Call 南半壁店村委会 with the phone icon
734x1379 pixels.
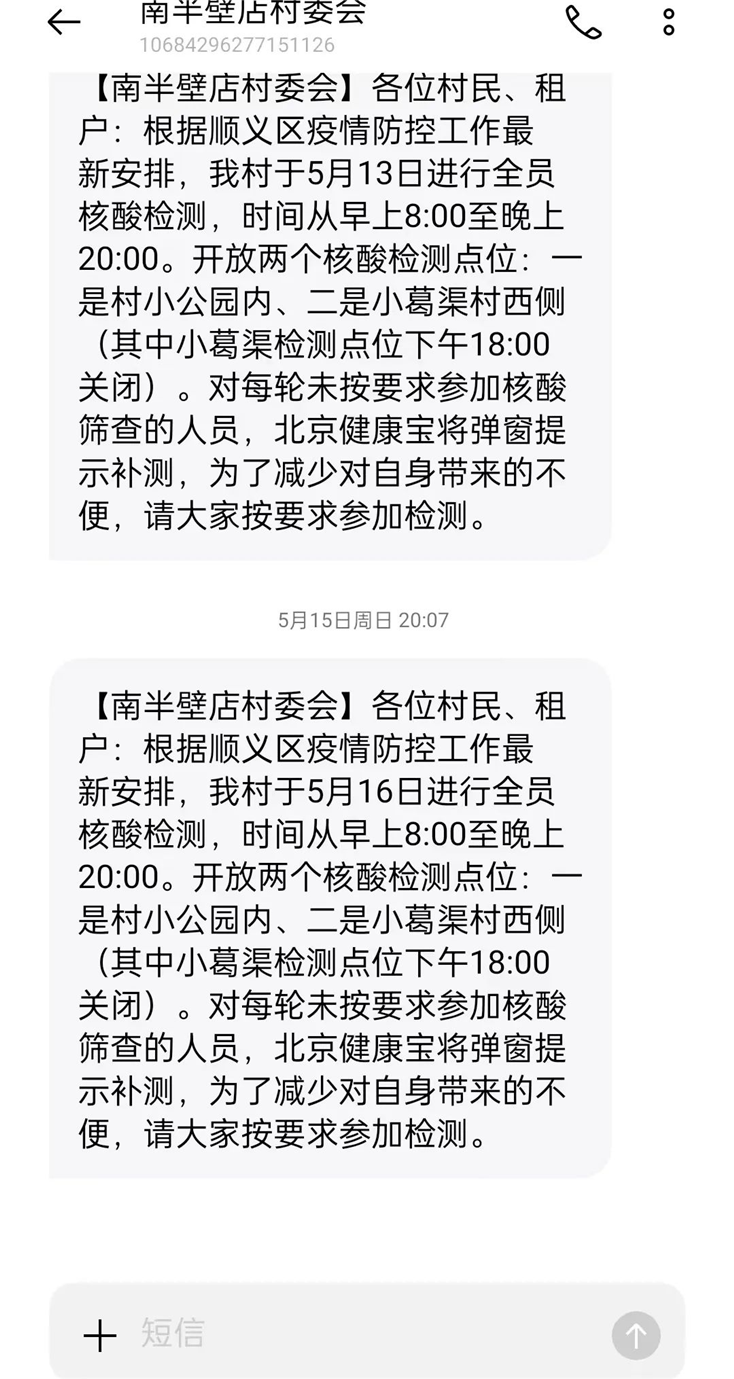pyautogui.click(x=584, y=22)
